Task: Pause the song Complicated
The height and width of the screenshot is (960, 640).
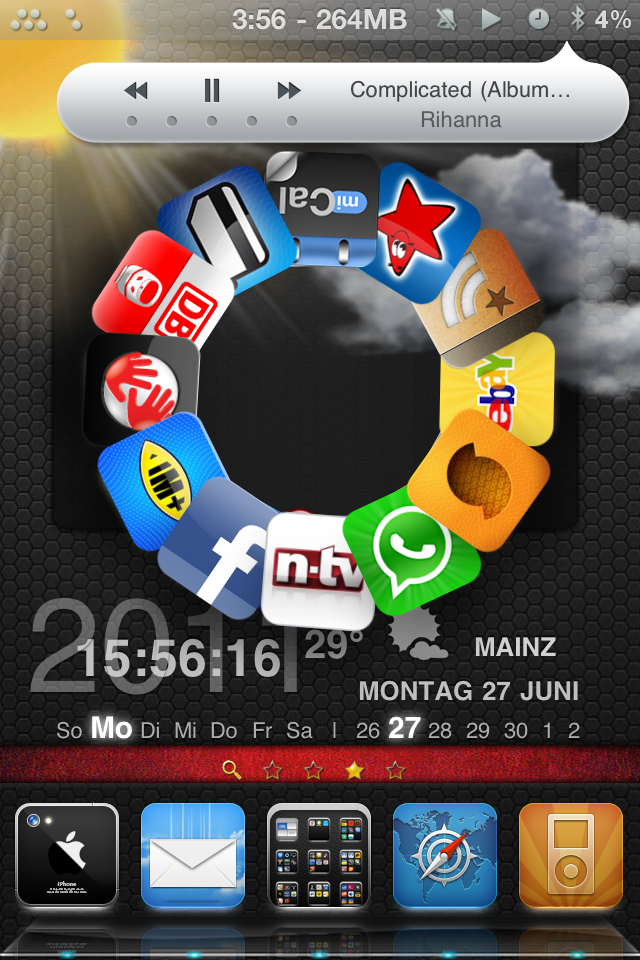Action: (x=211, y=91)
